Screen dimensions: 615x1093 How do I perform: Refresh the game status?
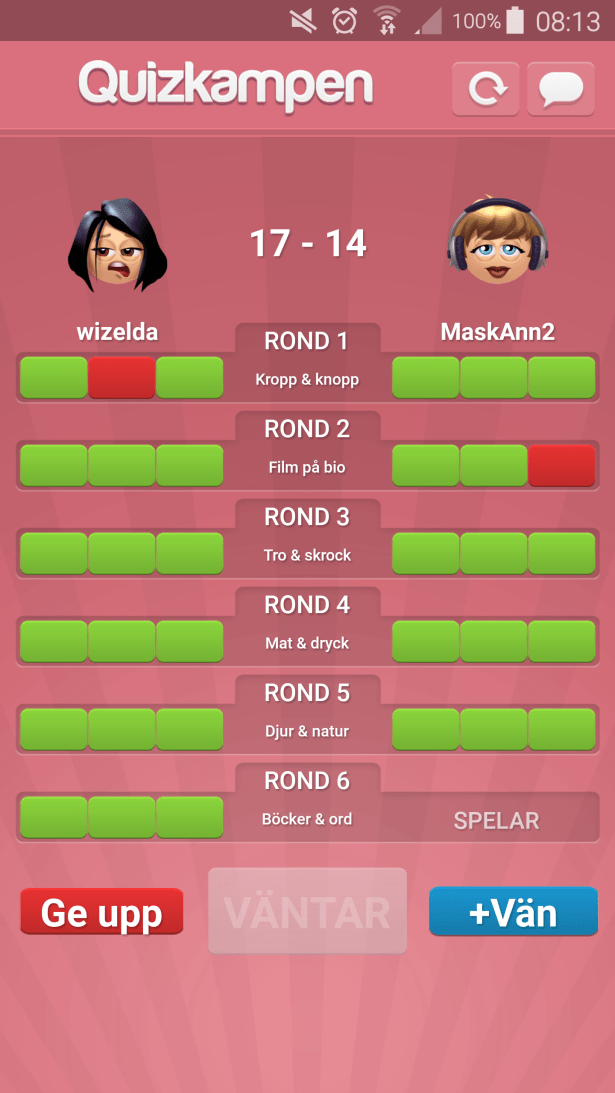pos(486,88)
